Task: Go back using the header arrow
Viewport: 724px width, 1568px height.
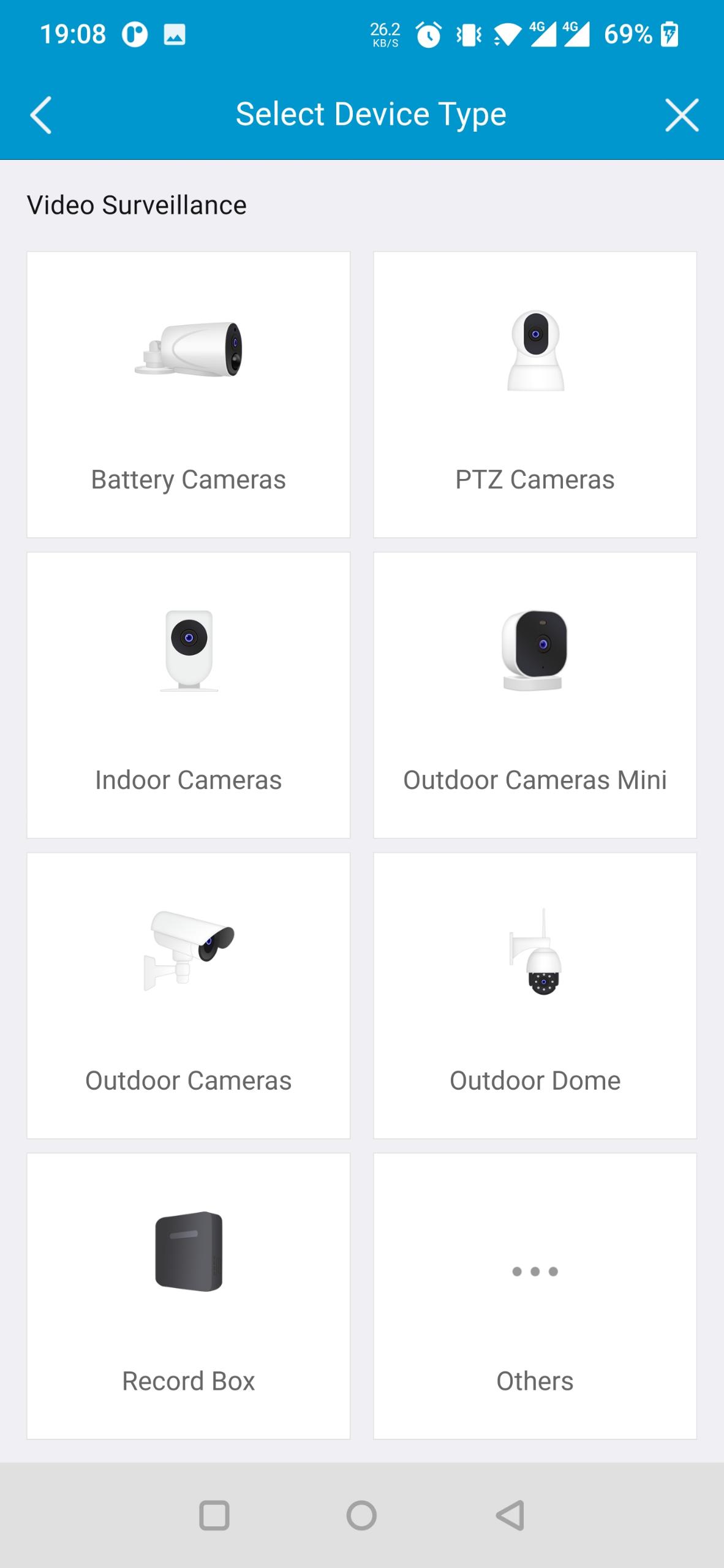Action: (x=40, y=115)
